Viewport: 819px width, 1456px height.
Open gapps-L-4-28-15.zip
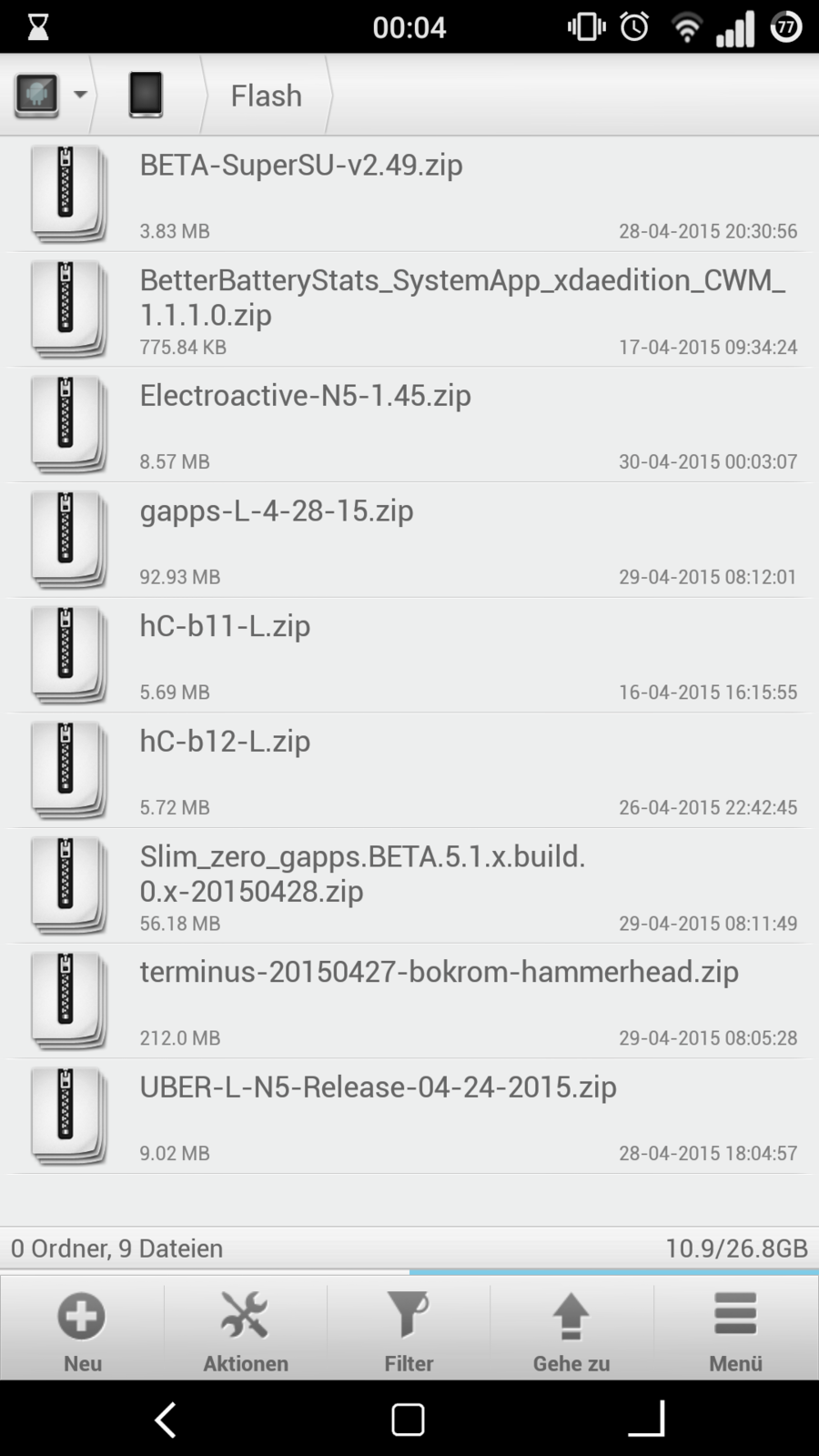point(409,541)
